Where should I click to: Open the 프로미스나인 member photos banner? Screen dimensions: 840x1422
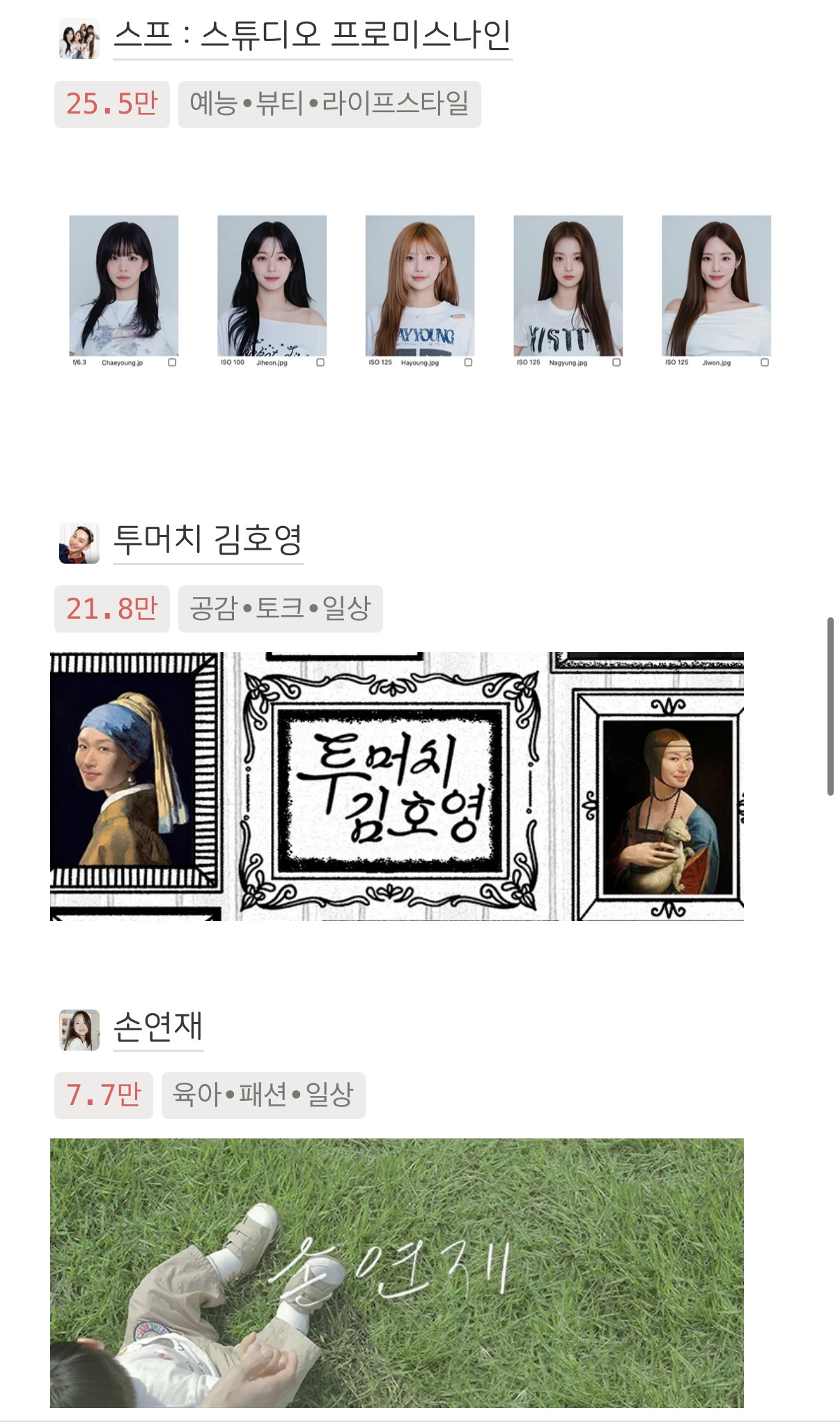coord(419,291)
